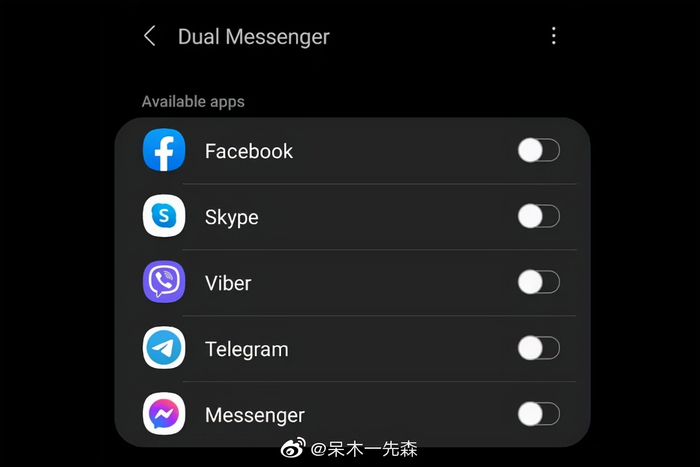Go back from Dual Messenger

(150, 36)
